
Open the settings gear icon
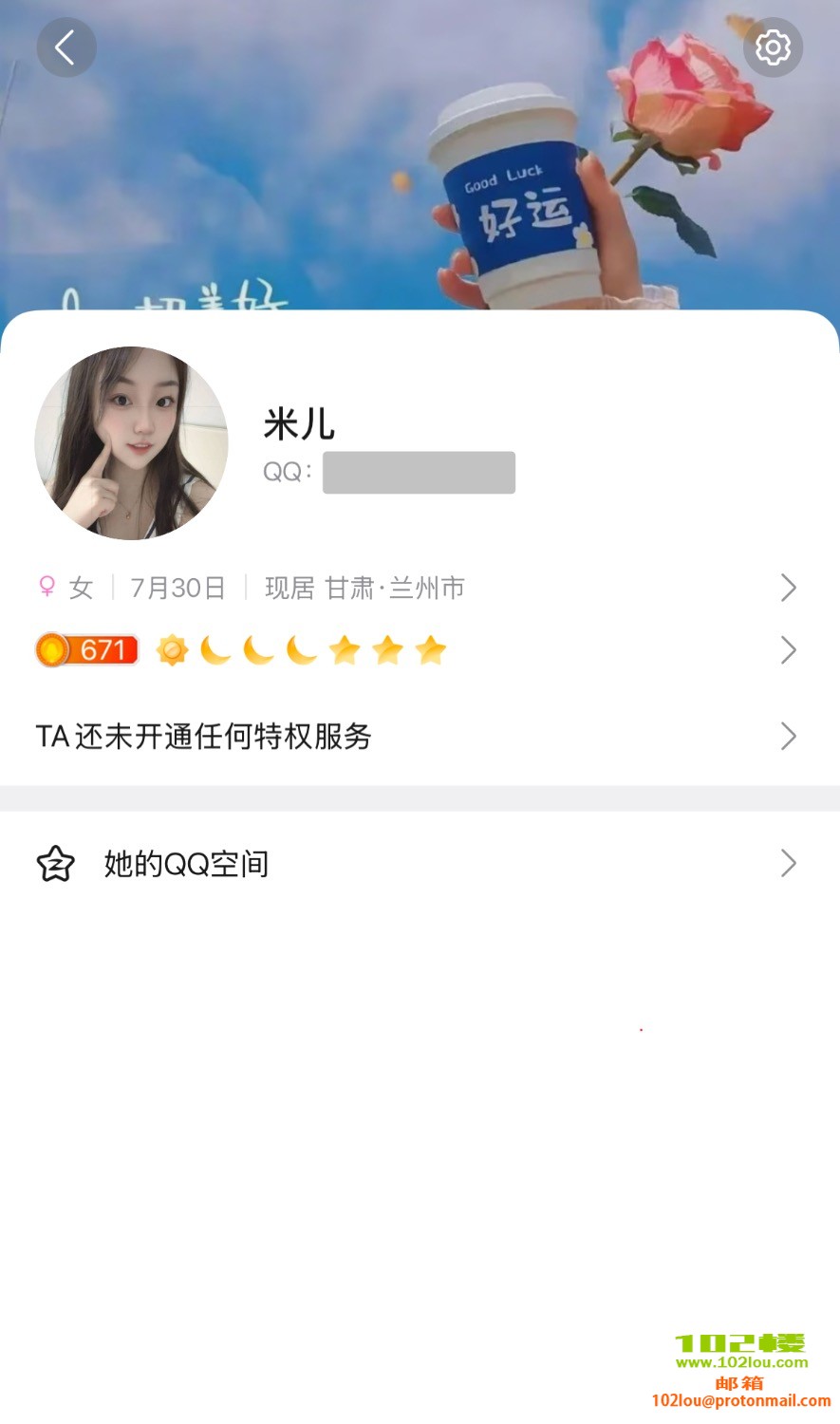773,47
